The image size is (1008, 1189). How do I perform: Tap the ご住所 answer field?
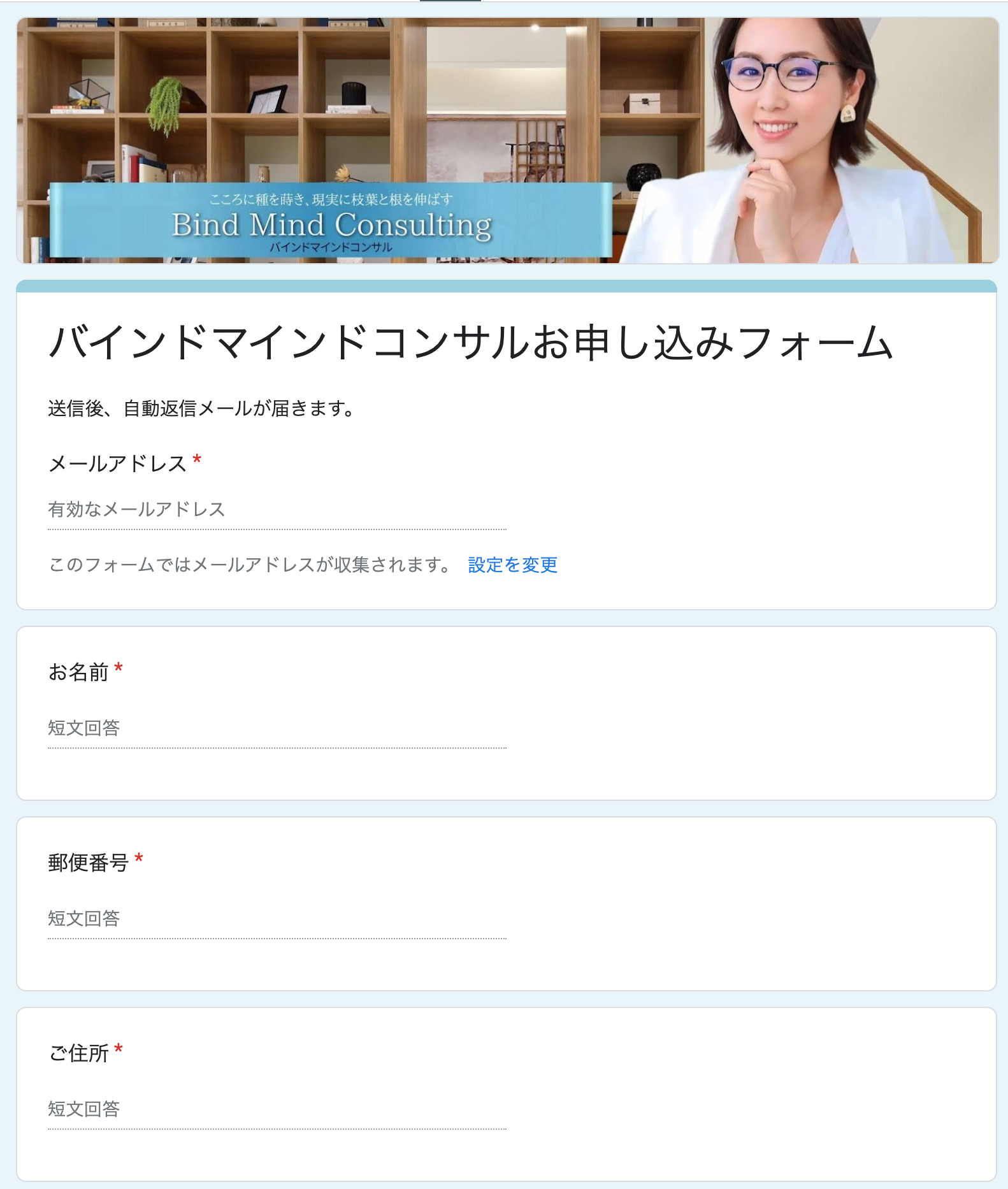click(277, 1109)
